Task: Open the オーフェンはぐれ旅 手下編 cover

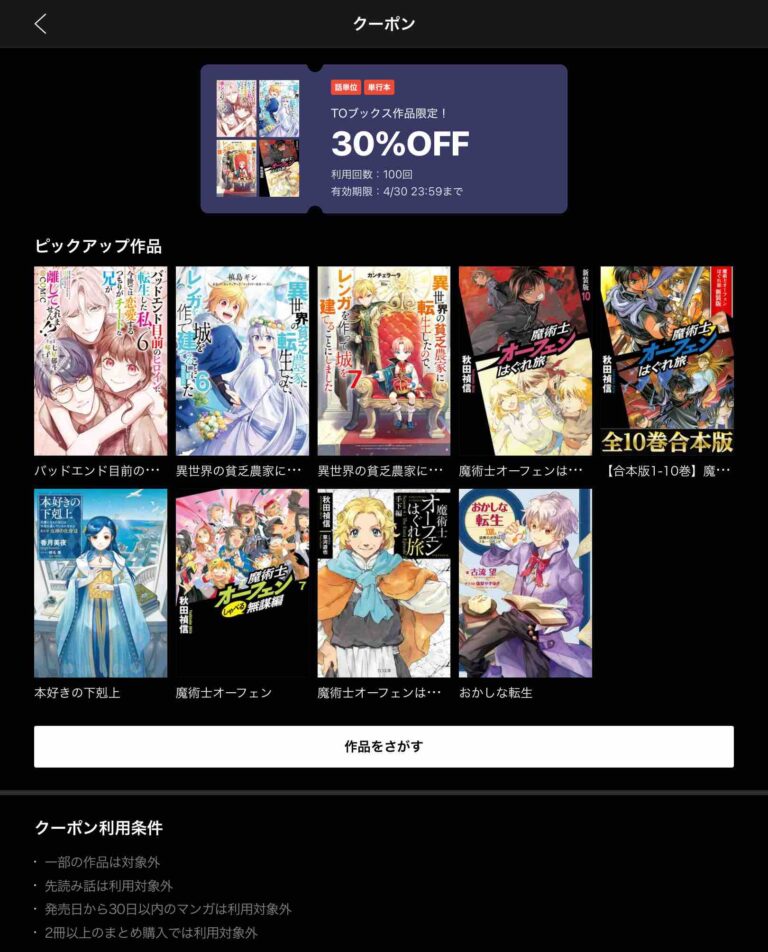Action: [x=384, y=585]
